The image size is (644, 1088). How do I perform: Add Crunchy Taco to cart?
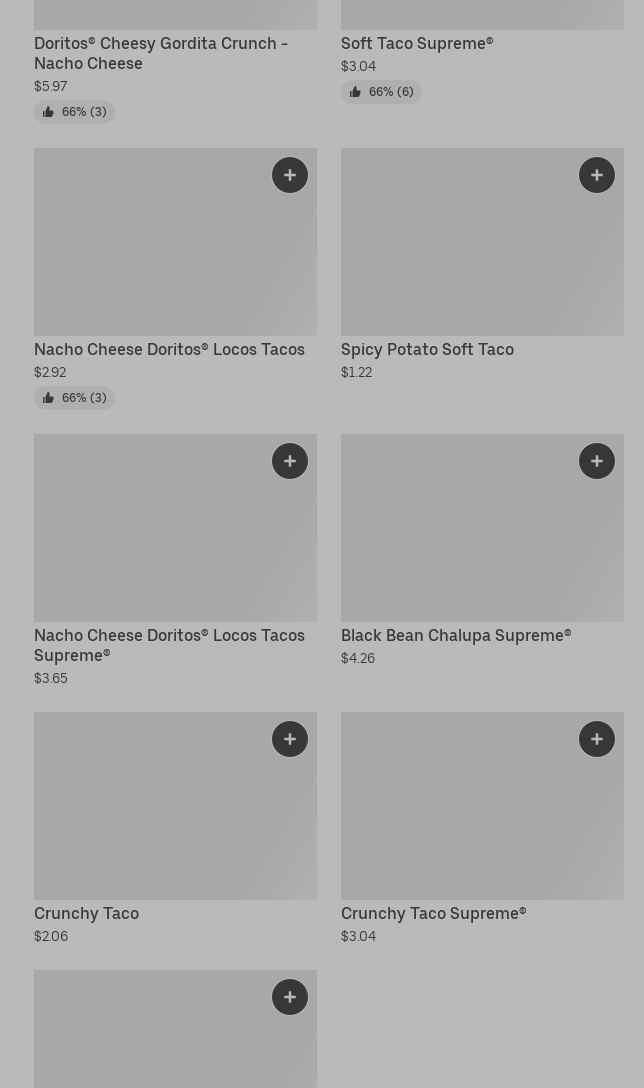(x=290, y=739)
